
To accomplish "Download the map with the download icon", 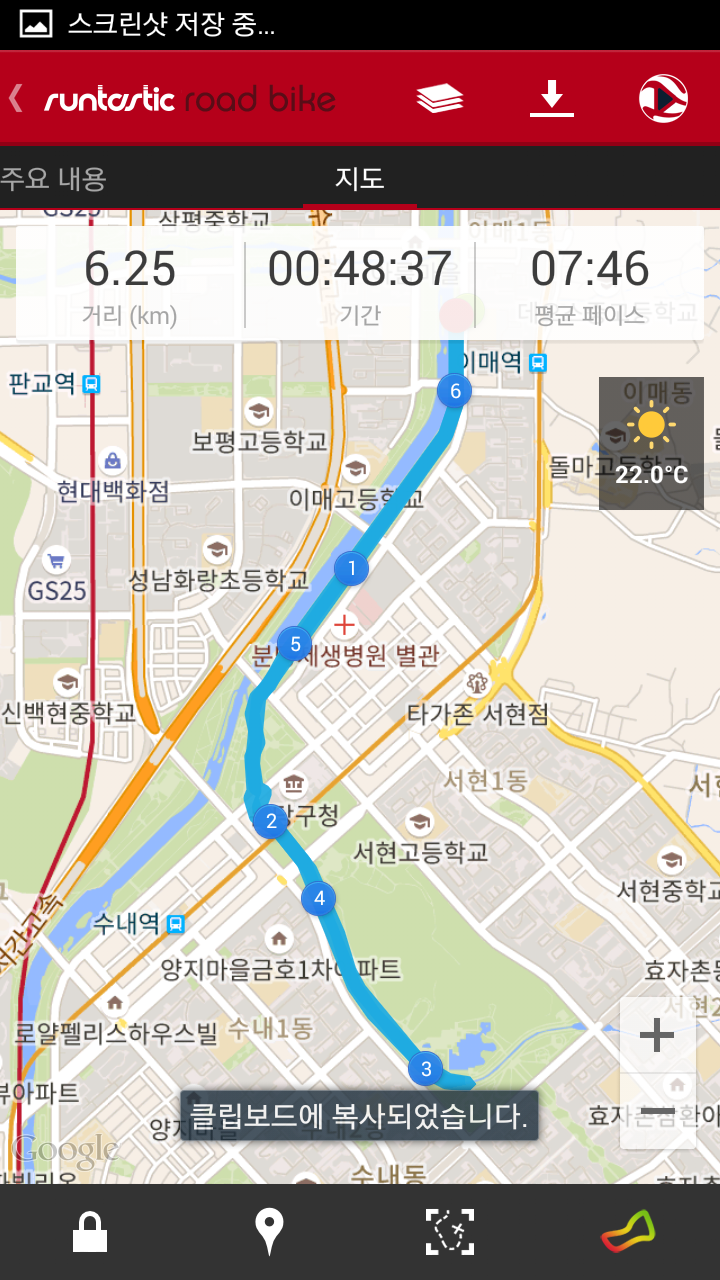I will (551, 99).
